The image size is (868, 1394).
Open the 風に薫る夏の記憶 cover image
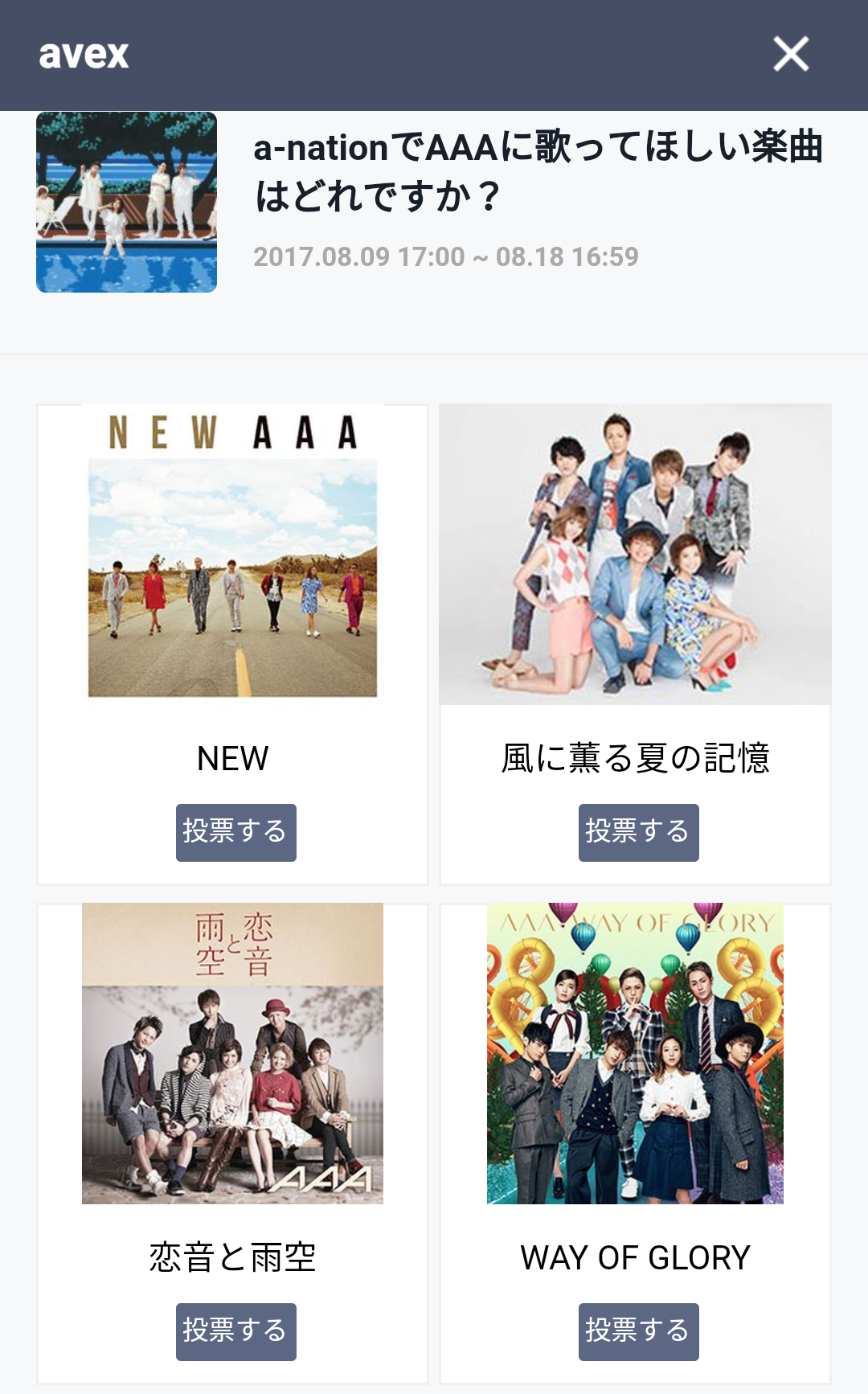pos(635,555)
